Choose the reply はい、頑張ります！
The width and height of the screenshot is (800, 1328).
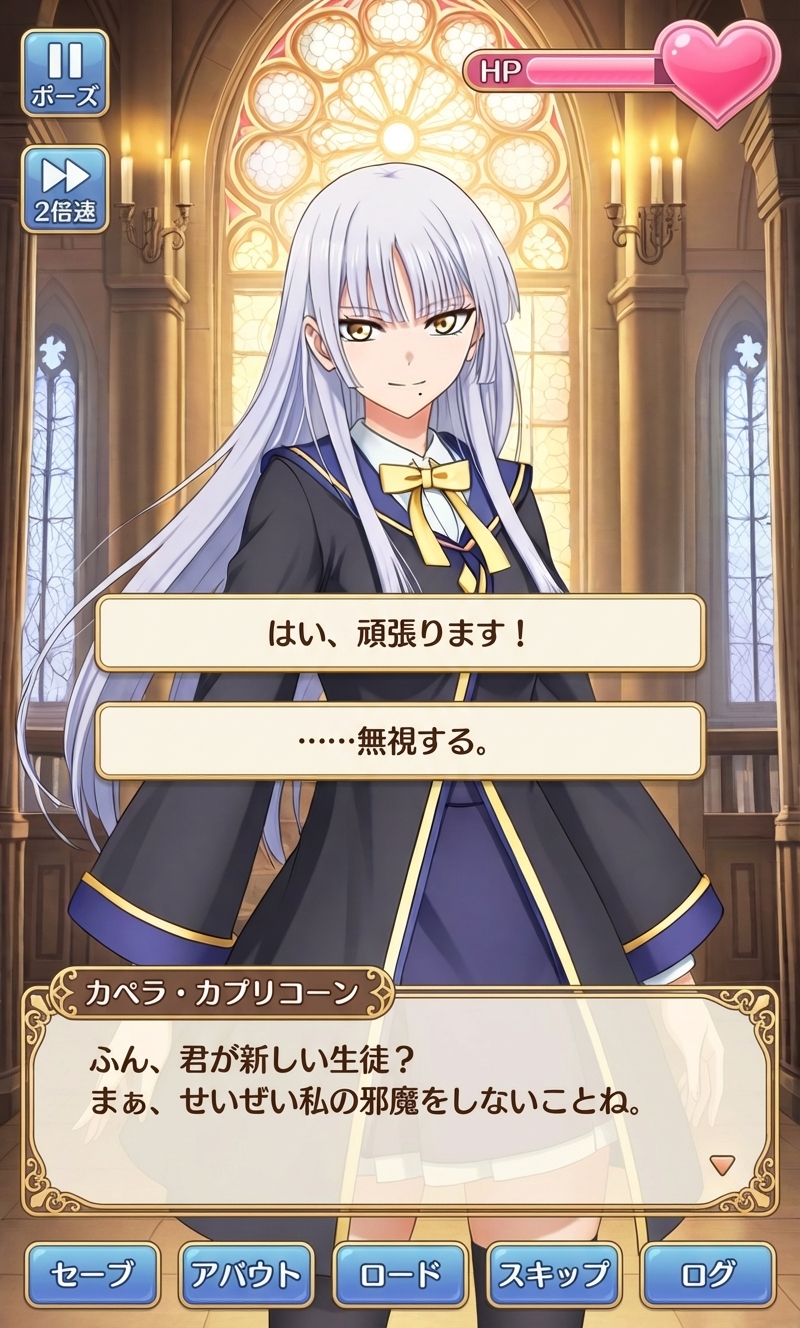point(400,633)
